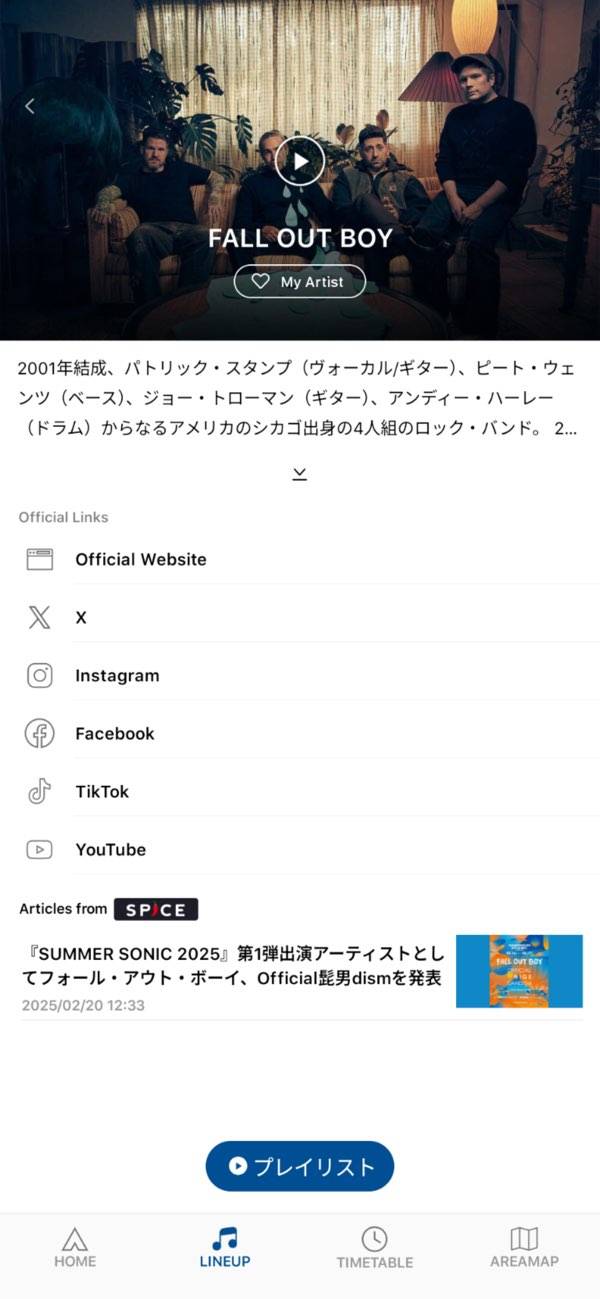Tap the プレイリスト playlist button

tap(299, 1166)
